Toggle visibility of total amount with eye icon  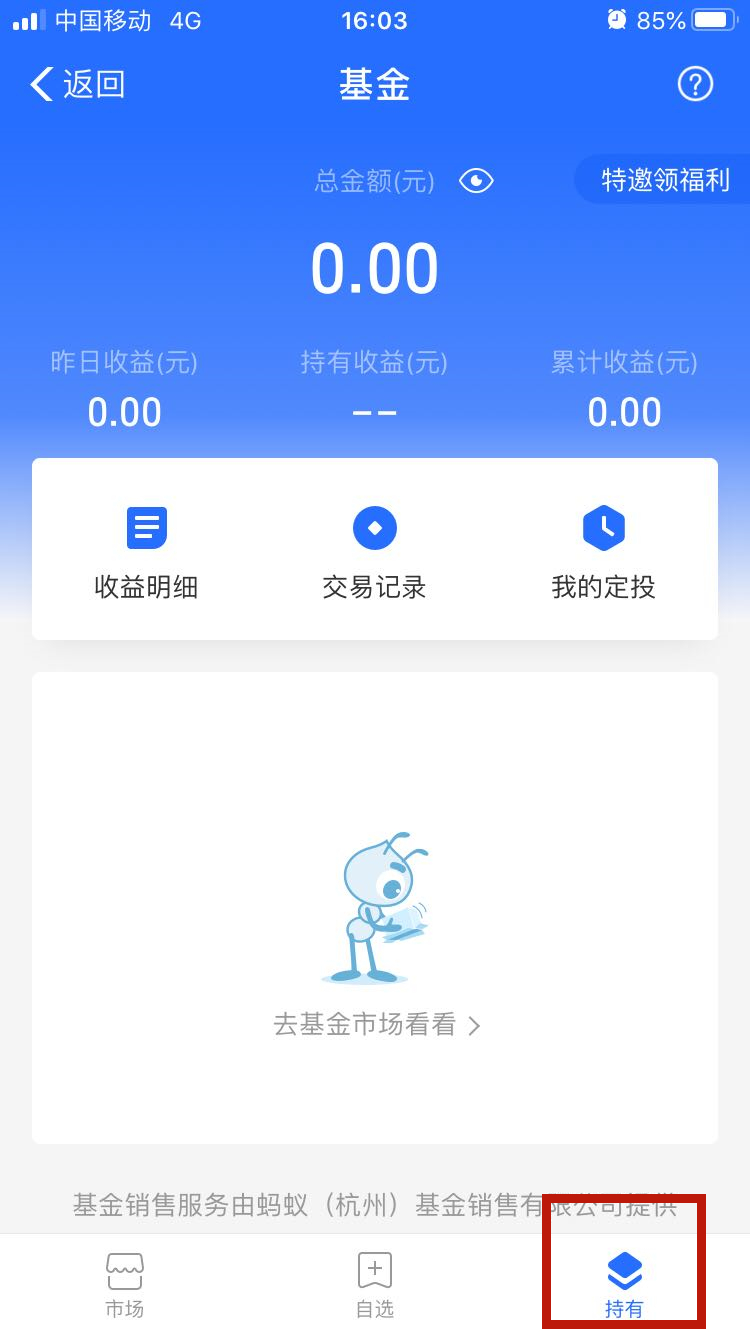click(476, 181)
